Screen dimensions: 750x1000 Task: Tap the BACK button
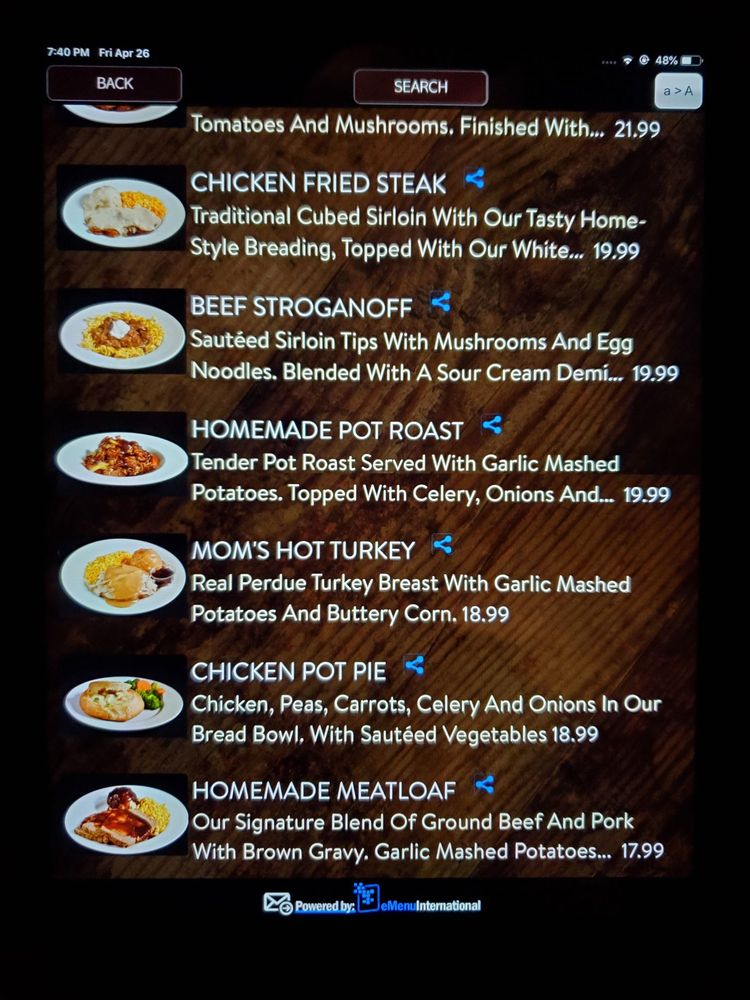click(114, 84)
